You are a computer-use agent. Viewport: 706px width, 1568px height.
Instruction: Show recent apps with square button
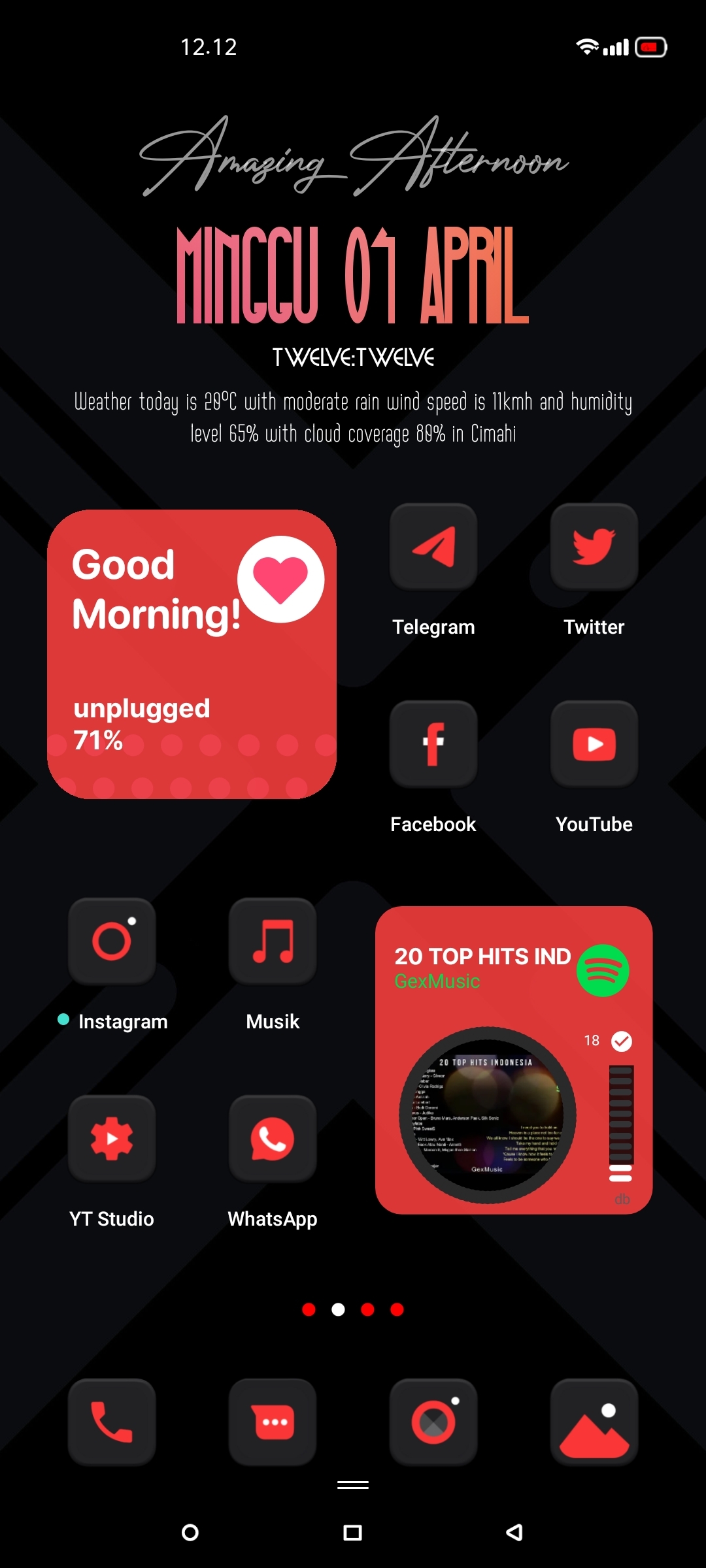pyautogui.click(x=353, y=1533)
